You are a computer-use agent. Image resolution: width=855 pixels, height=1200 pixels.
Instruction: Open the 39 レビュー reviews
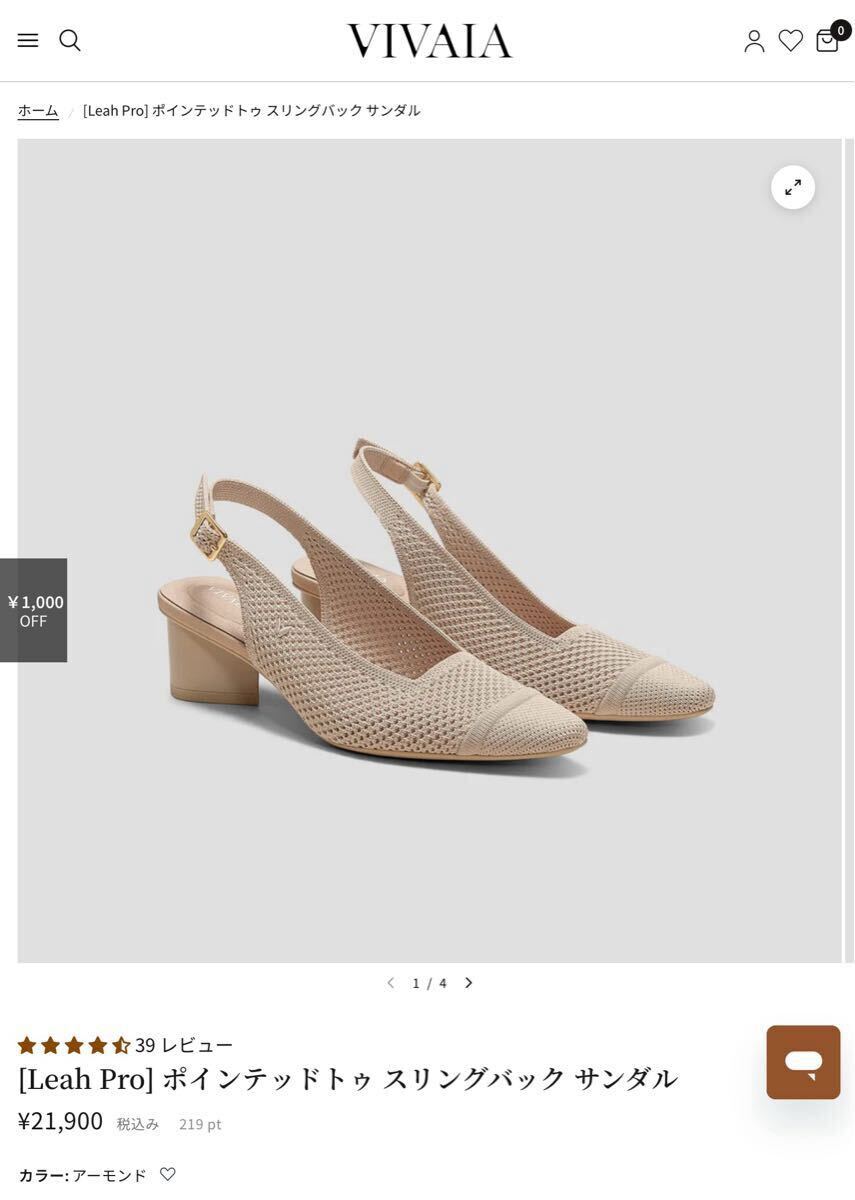point(184,1045)
